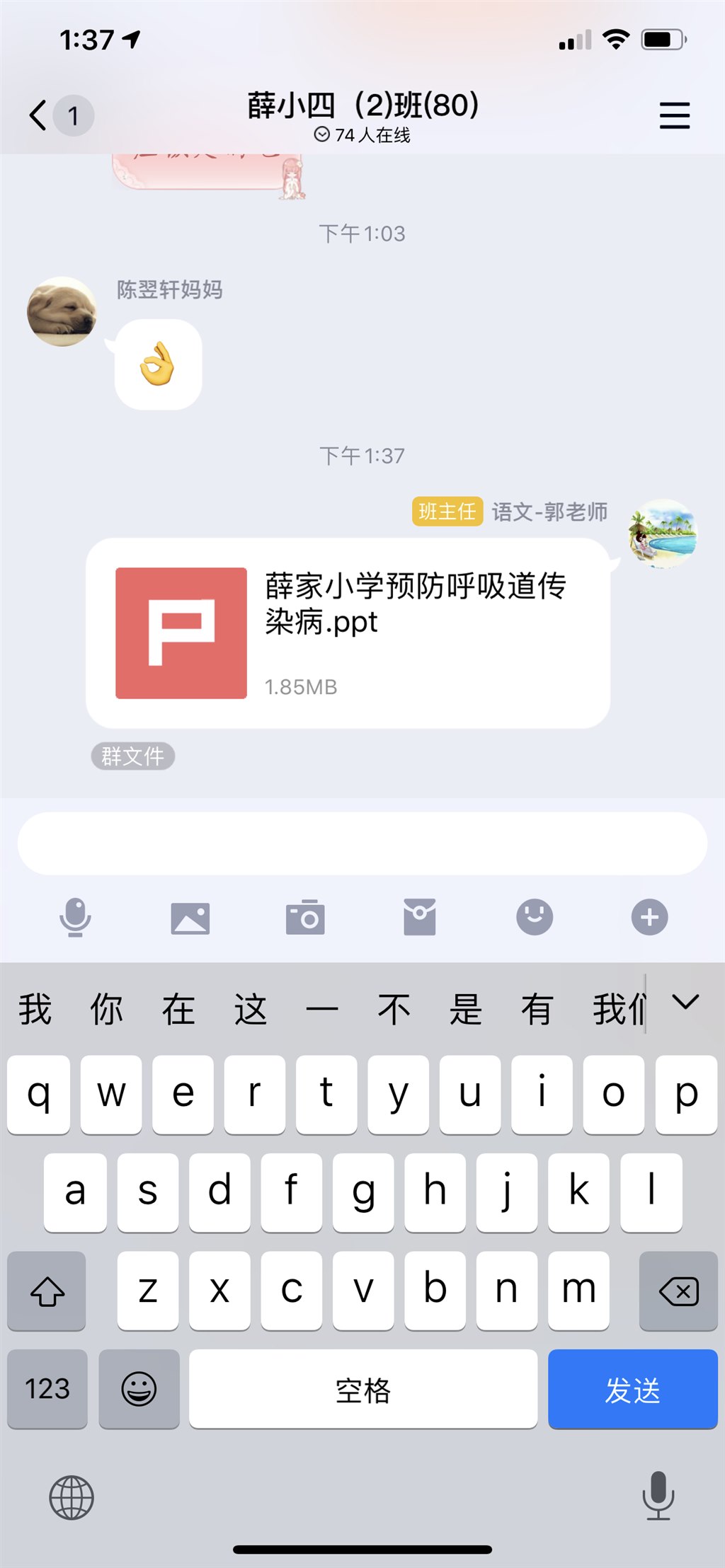Go back to the message list

(40, 115)
